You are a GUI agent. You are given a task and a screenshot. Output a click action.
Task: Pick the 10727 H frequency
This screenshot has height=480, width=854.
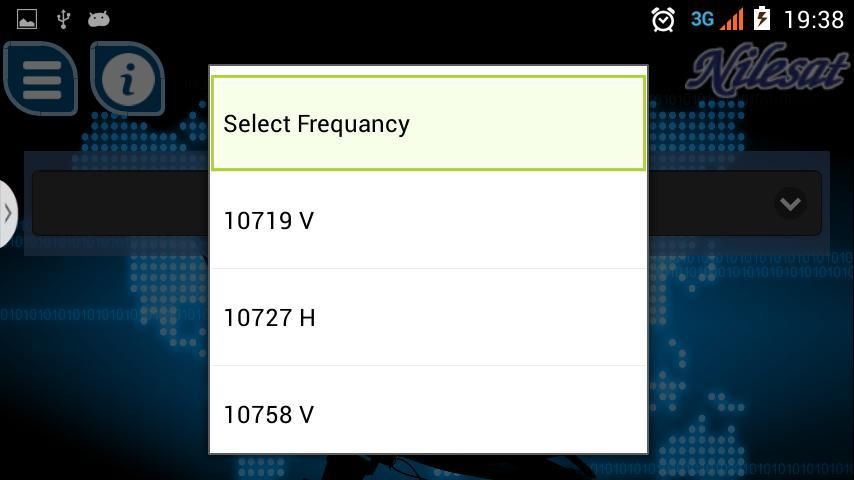pos(428,318)
